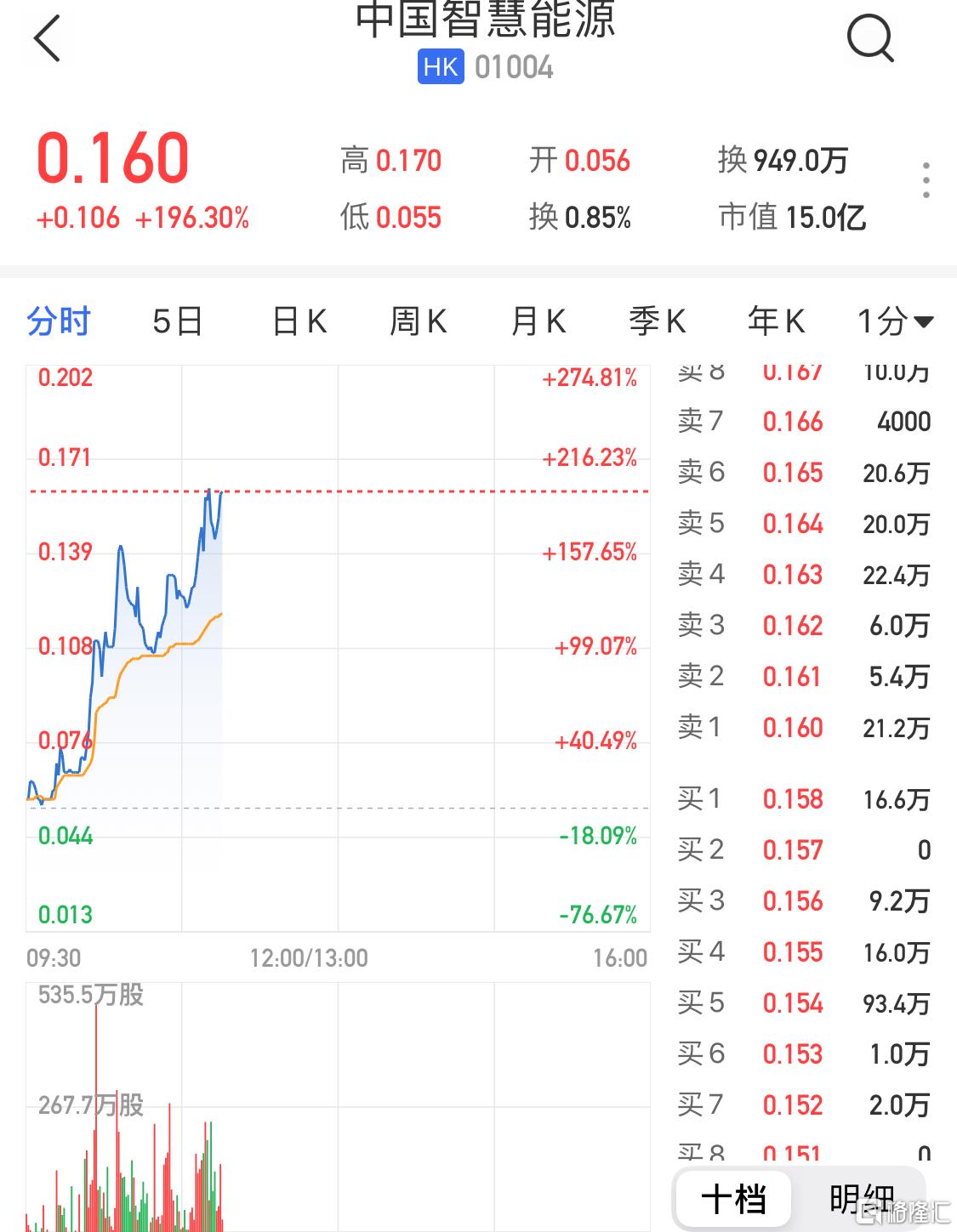Show the 月K chart
This screenshot has height=1232, width=957.
(538, 321)
